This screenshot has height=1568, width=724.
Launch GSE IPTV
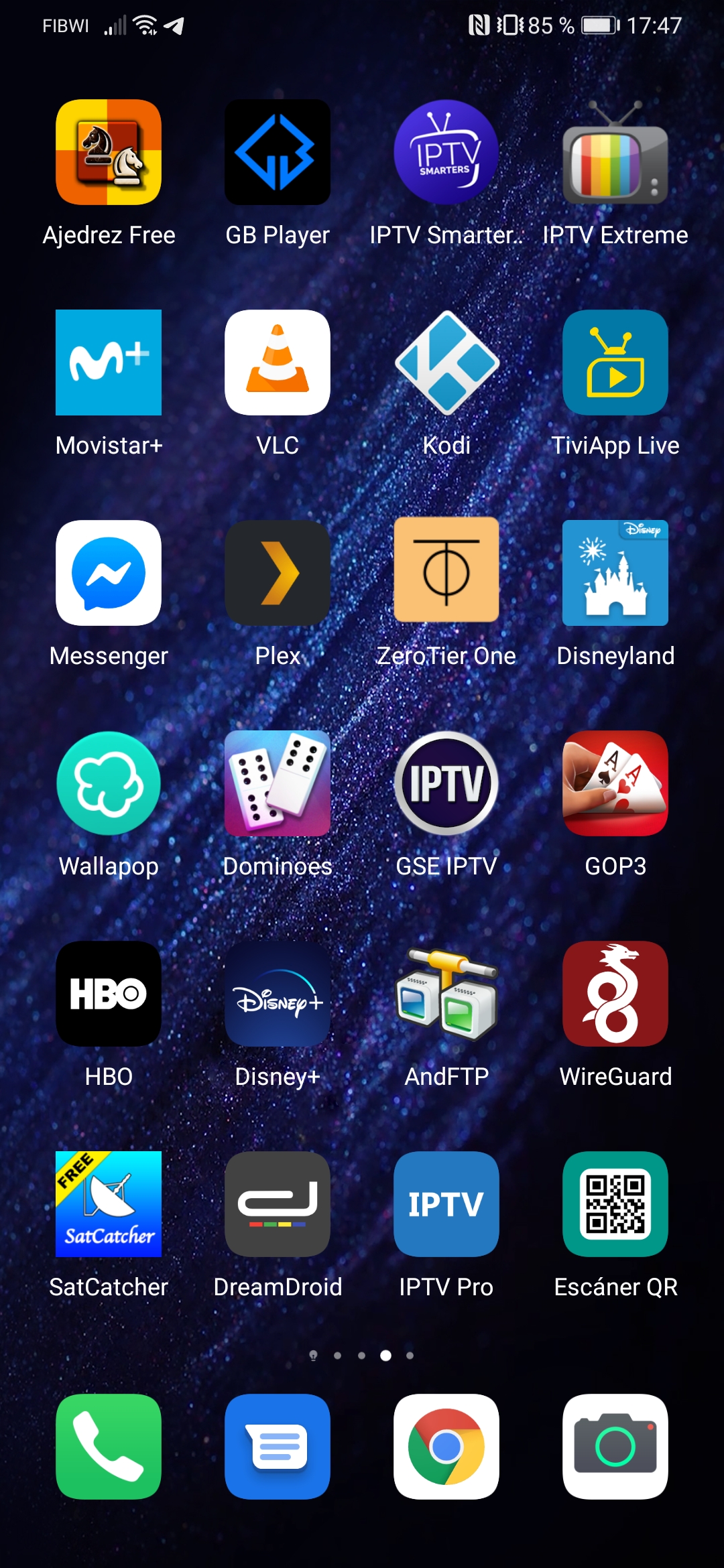[446, 783]
